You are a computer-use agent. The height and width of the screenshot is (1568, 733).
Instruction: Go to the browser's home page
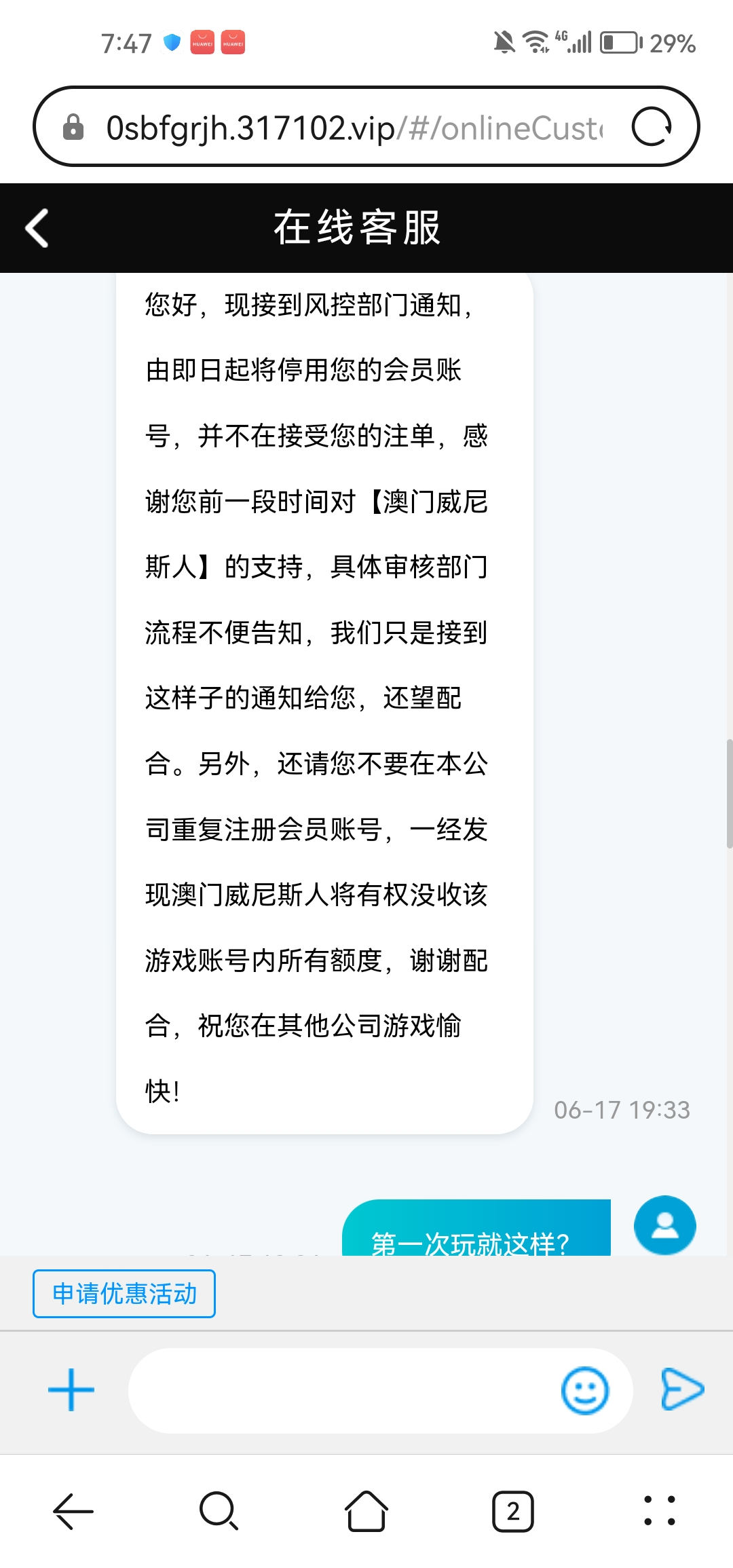tap(366, 1512)
